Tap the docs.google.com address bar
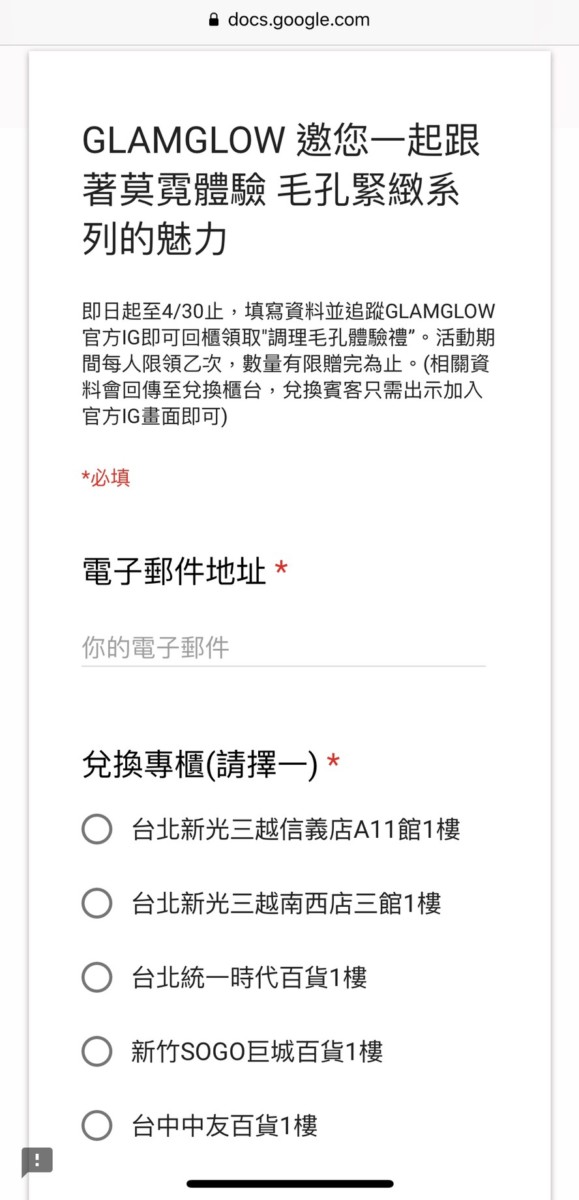Viewport: 579px width, 1200px height. pos(289,19)
